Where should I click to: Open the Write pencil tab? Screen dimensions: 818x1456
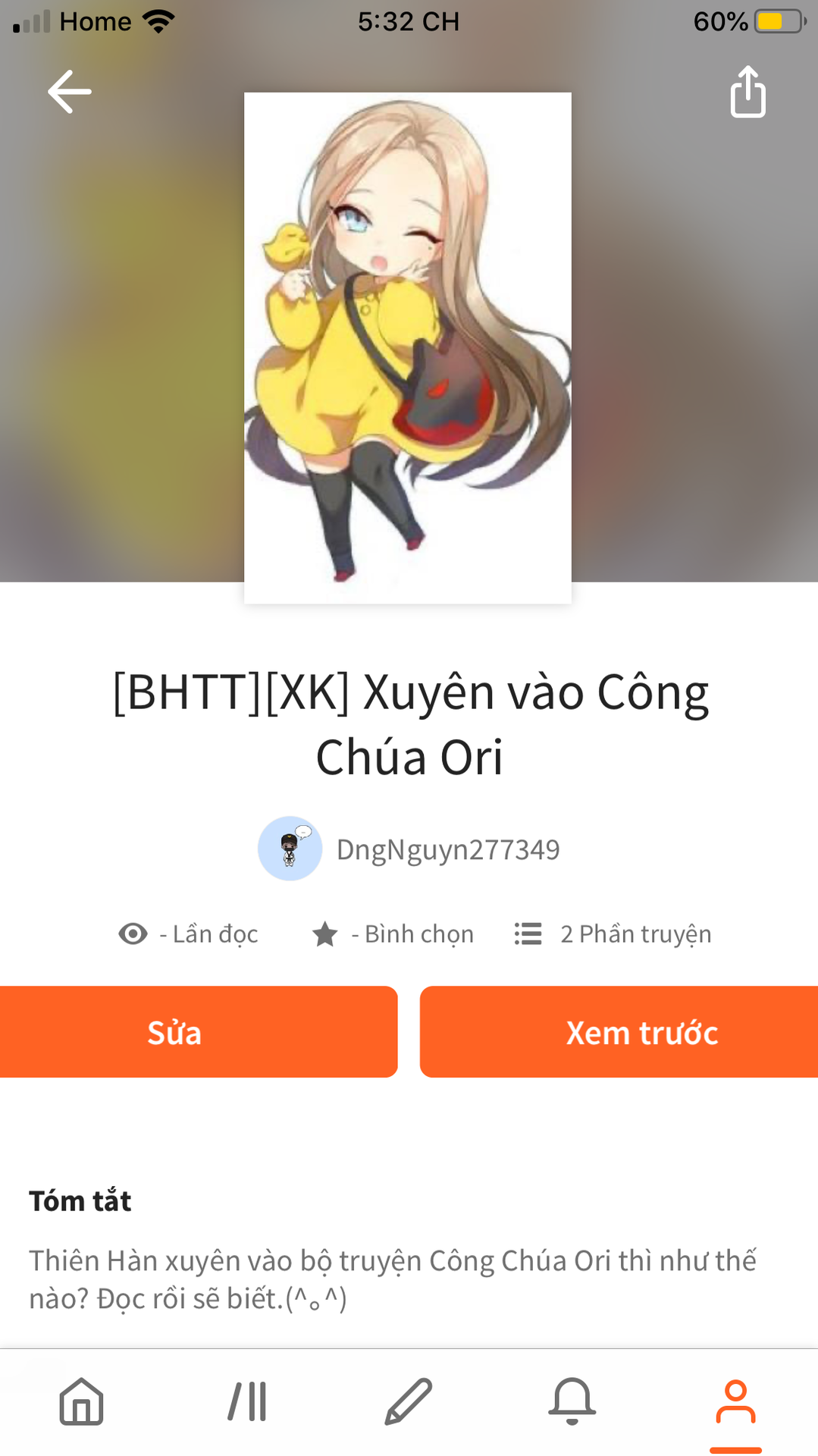[409, 1401]
